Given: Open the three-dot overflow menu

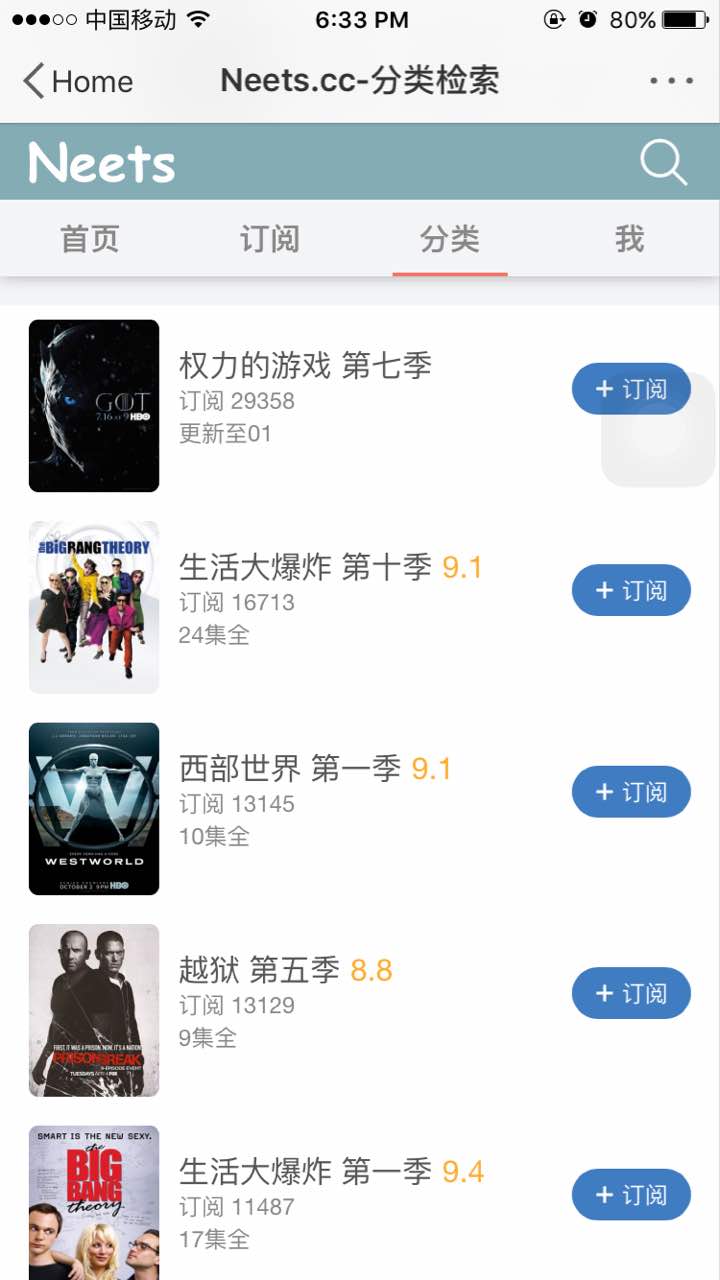Looking at the screenshot, I should click(671, 81).
